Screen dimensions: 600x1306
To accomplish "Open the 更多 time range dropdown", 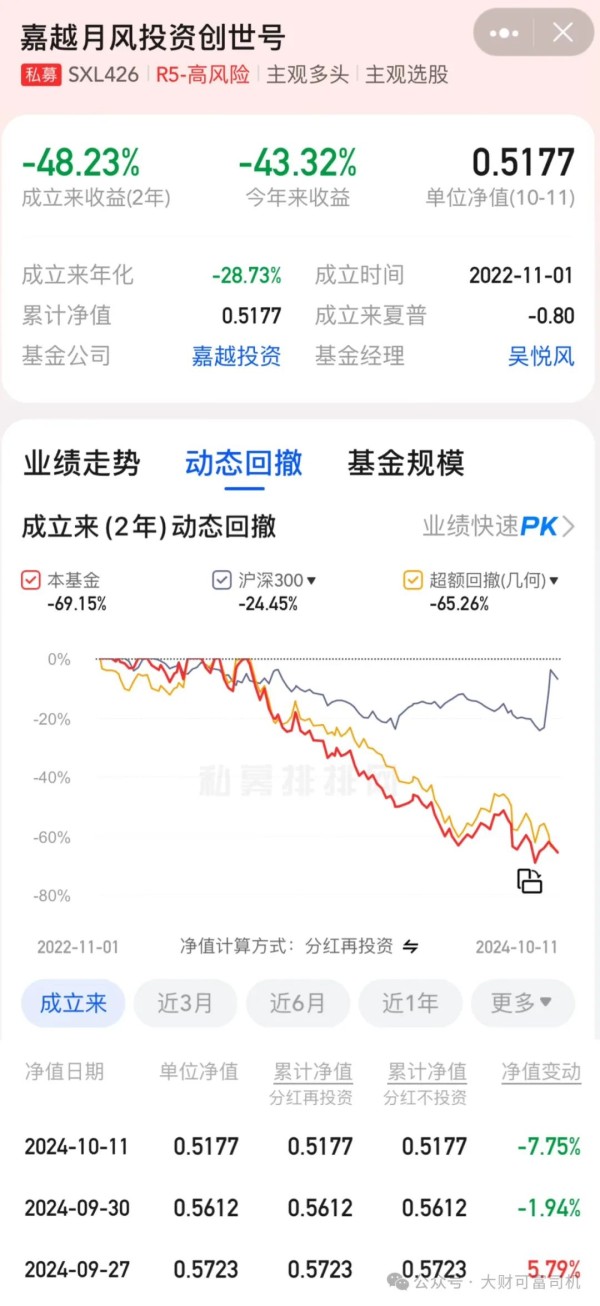I will (x=523, y=1003).
